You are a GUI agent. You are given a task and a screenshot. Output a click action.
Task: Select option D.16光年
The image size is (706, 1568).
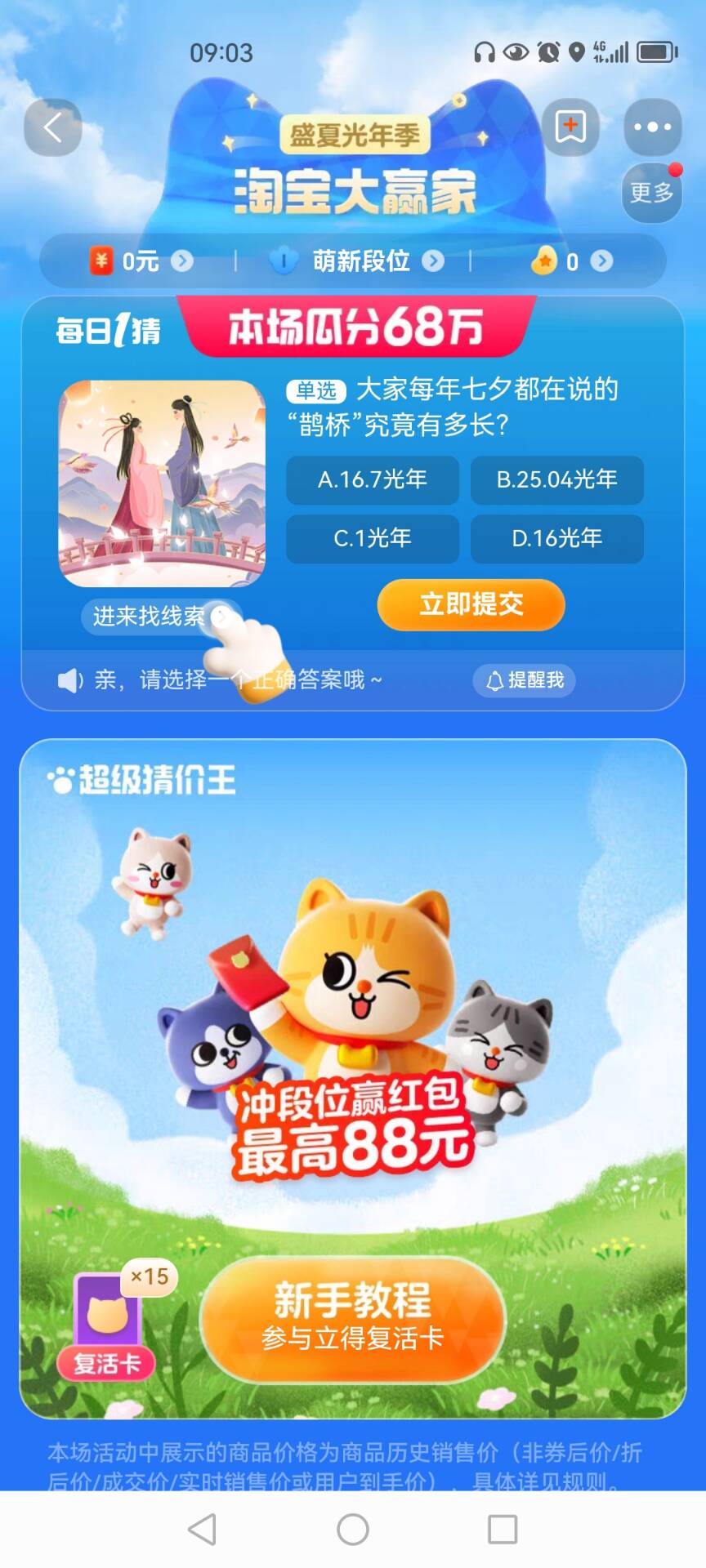pos(556,538)
